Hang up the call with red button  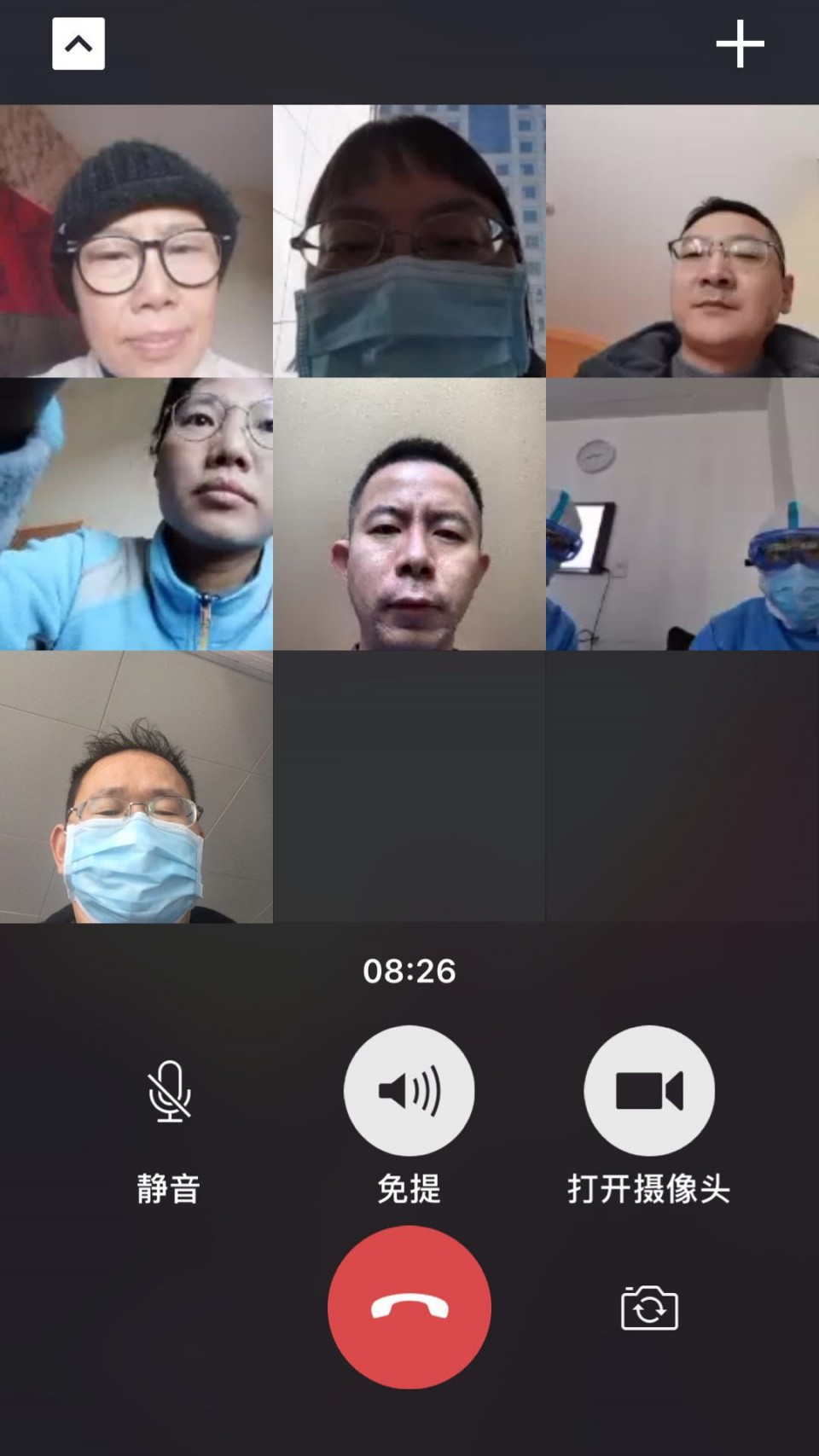point(409,1307)
